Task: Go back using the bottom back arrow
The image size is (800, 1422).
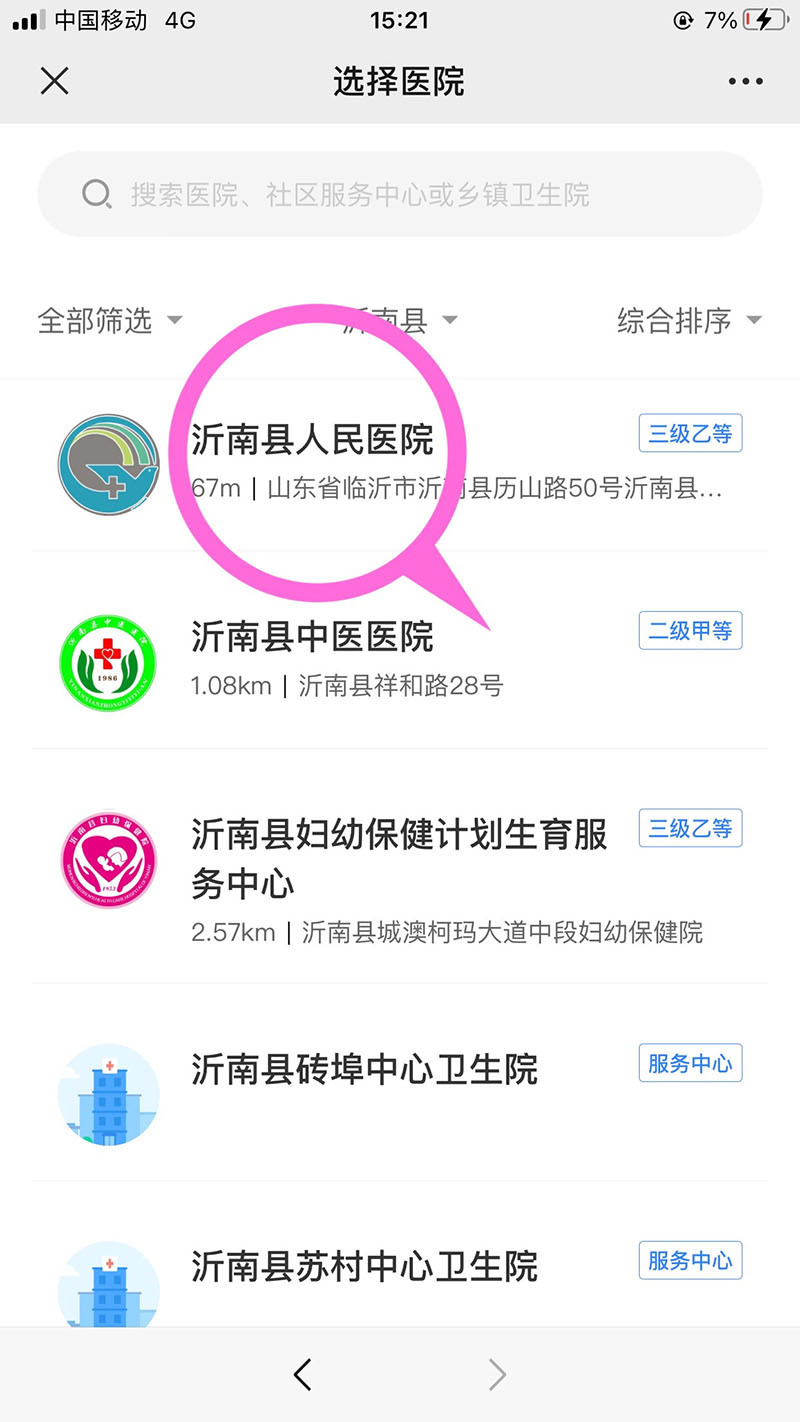Action: pos(303,1375)
